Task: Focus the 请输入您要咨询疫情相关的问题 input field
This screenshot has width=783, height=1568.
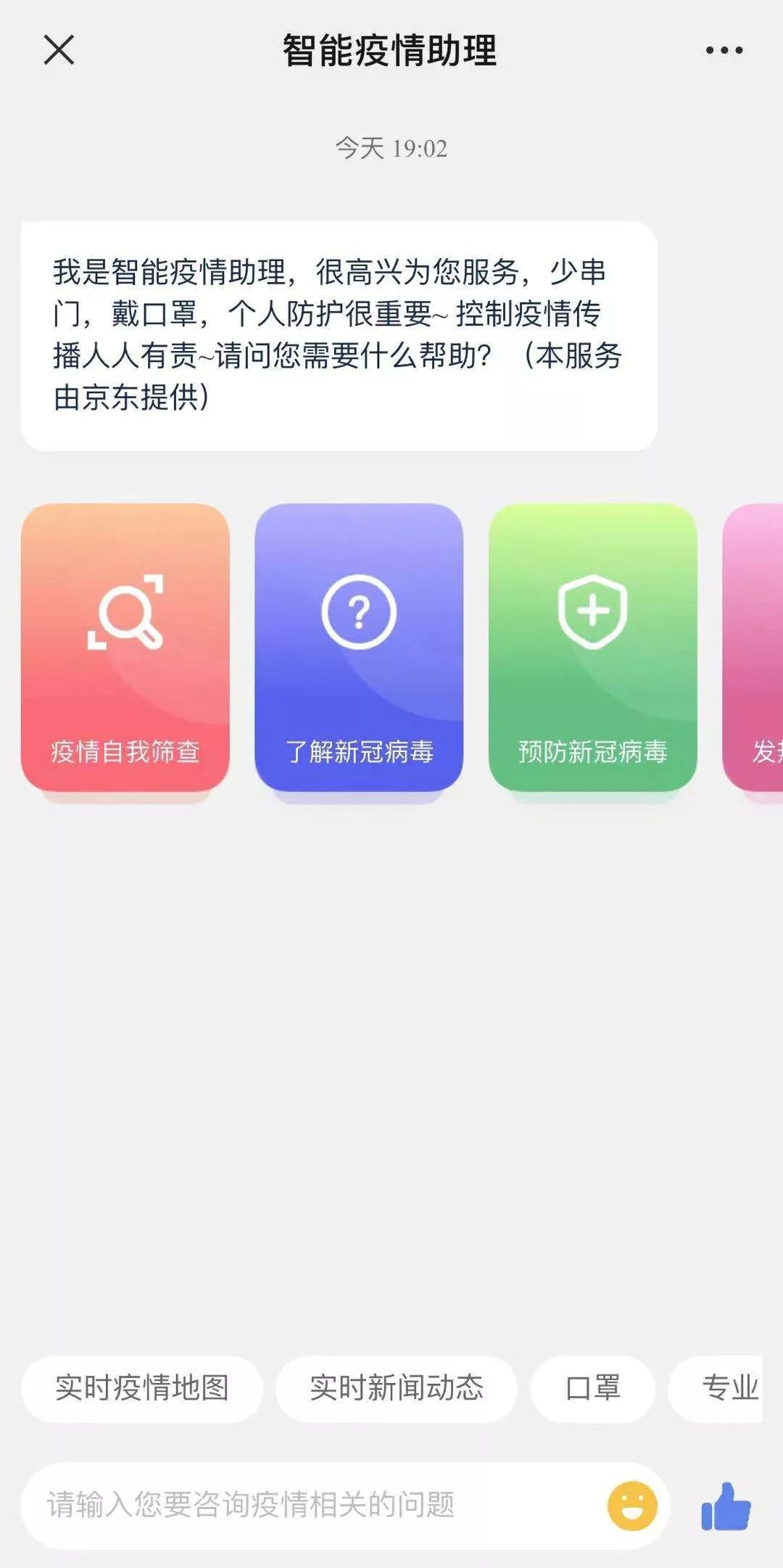Action: pos(312,1505)
